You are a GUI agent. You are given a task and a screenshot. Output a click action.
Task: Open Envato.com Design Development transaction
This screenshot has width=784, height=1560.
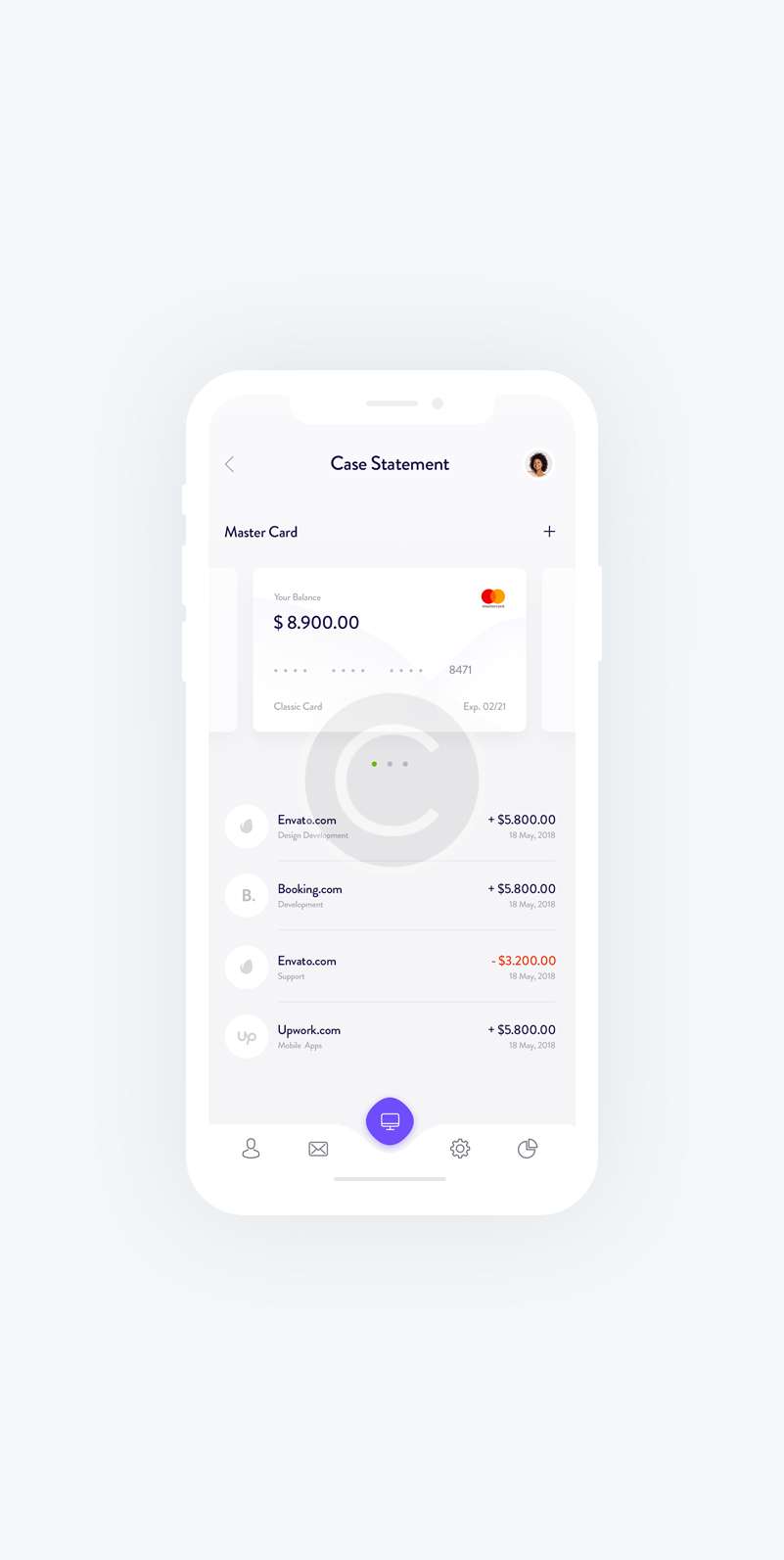click(x=390, y=827)
